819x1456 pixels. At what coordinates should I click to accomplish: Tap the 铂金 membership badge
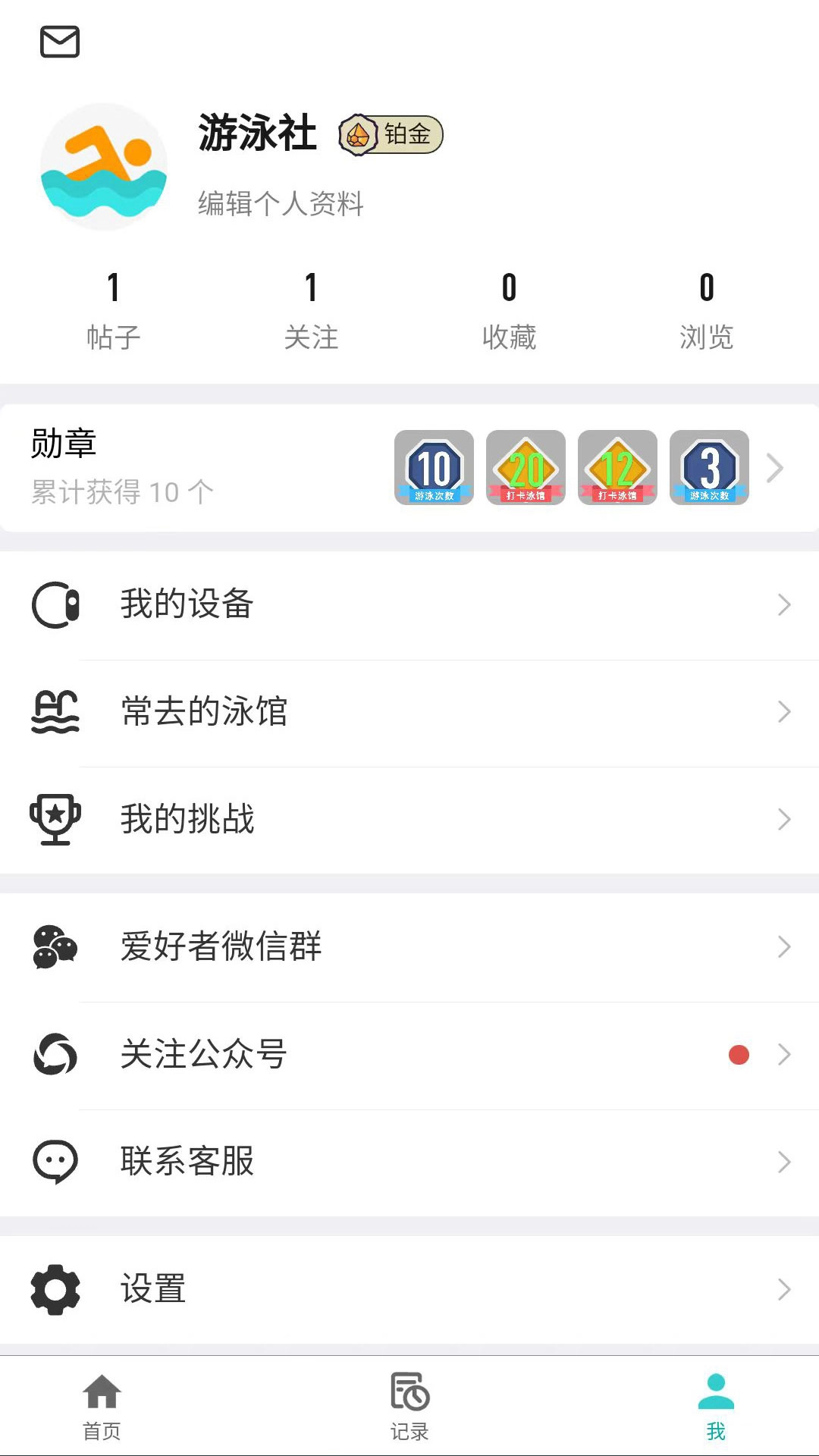391,134
